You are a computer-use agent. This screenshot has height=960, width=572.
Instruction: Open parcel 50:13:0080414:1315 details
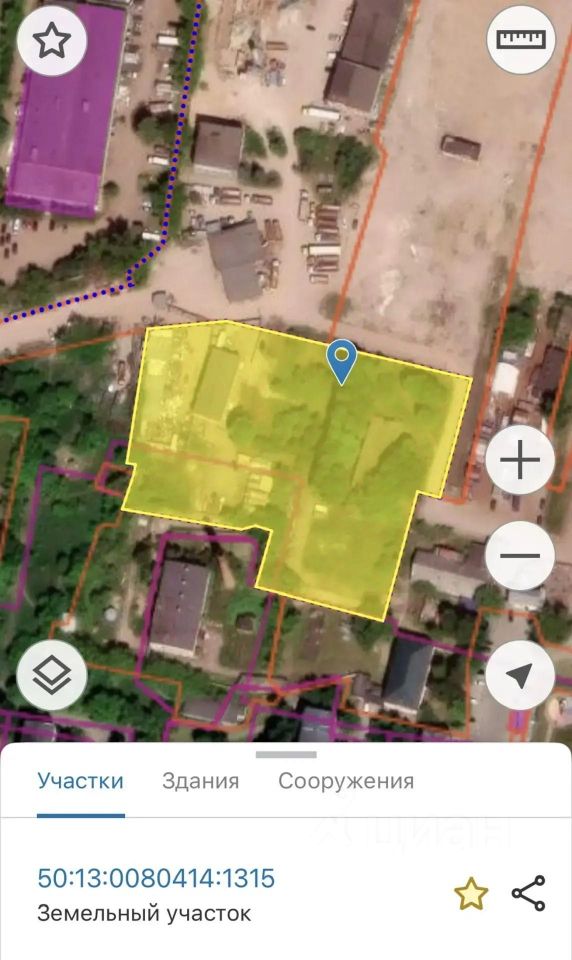(x=156, y=878)
